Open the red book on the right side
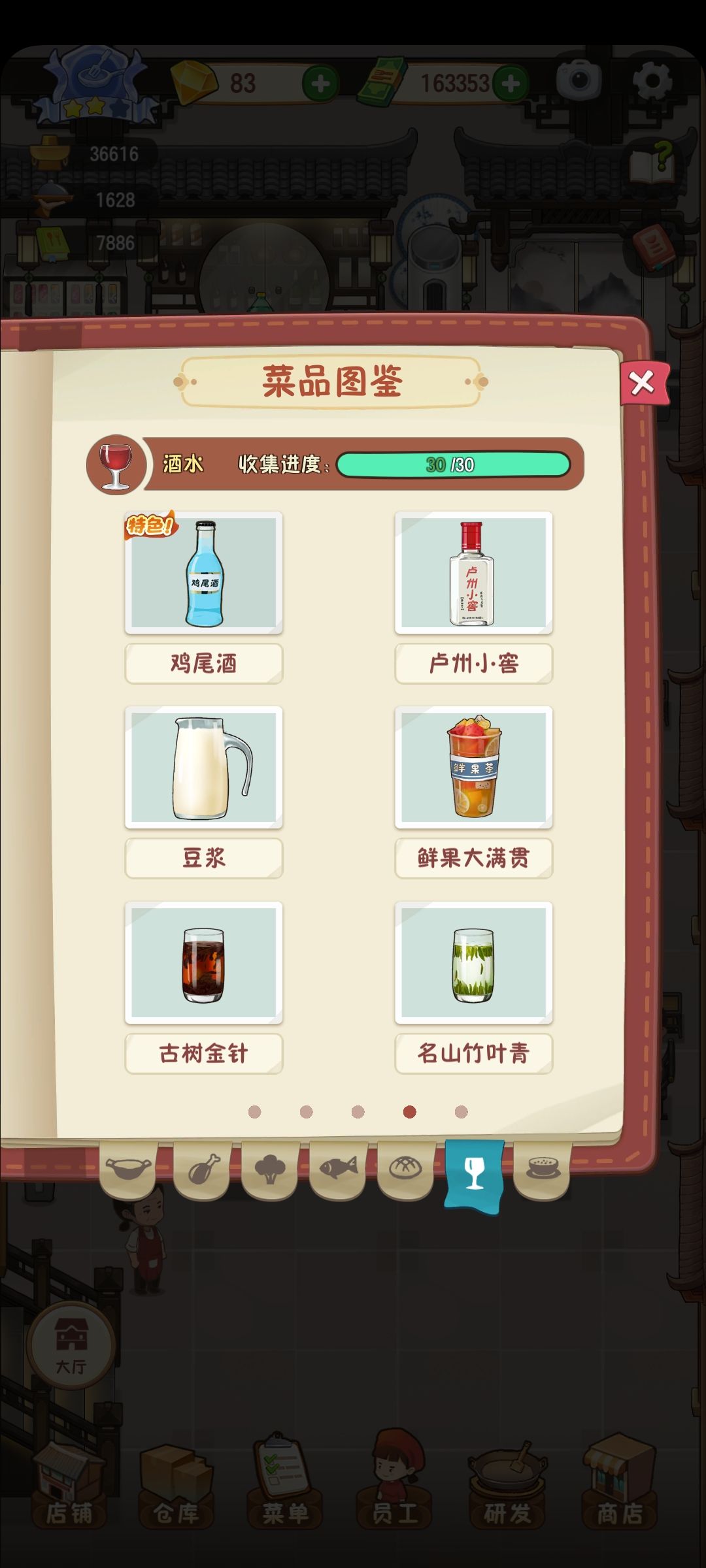This screenshot has width=706, height=1568. [x=652, y=247]
